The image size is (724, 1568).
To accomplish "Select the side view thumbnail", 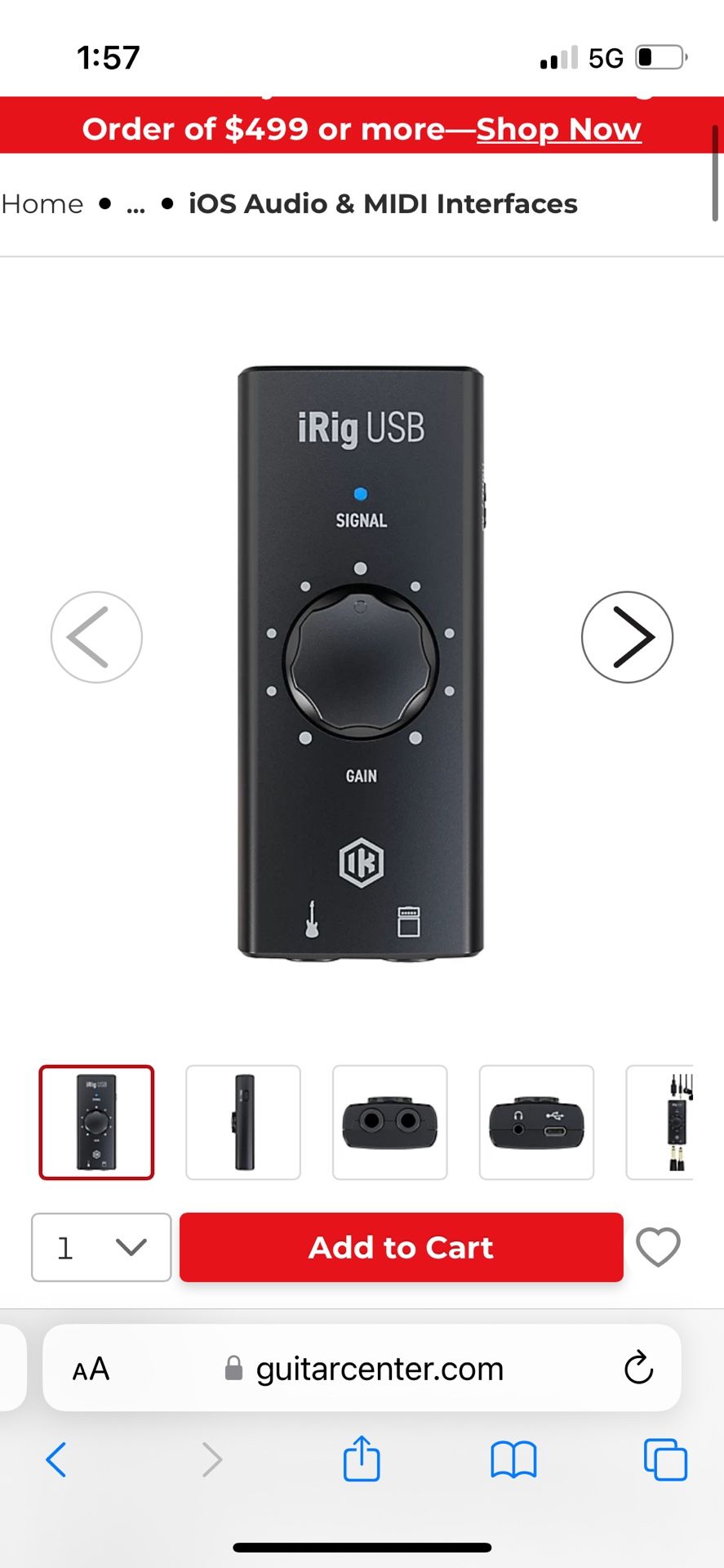I will [243, 1122].
